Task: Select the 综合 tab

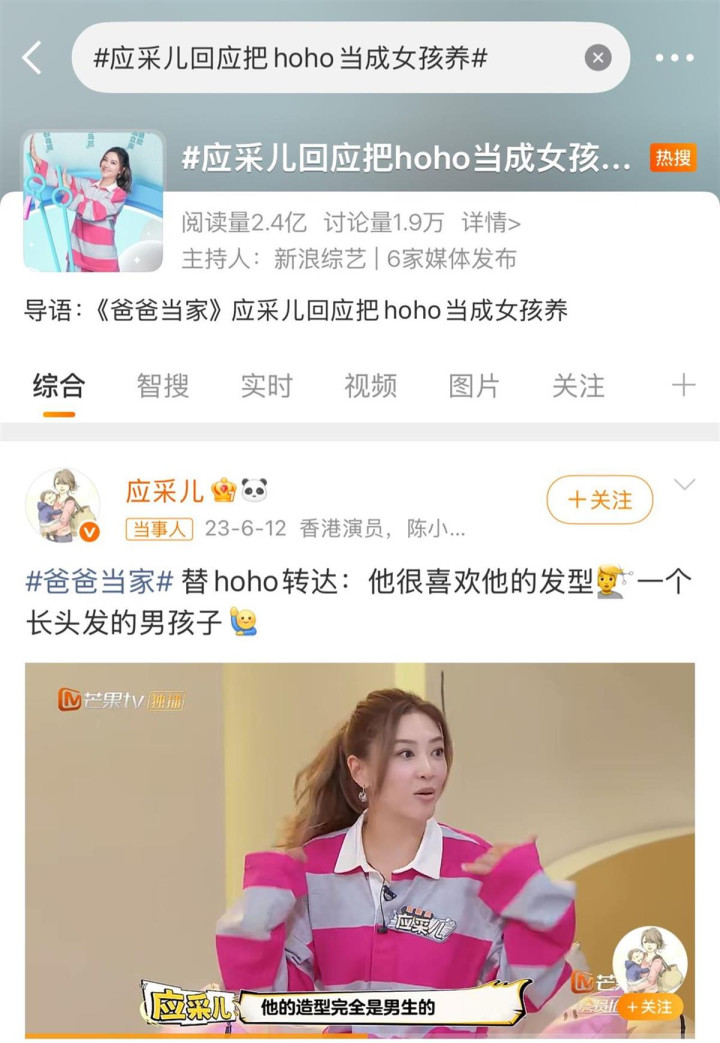Action: tap(59, 385)
